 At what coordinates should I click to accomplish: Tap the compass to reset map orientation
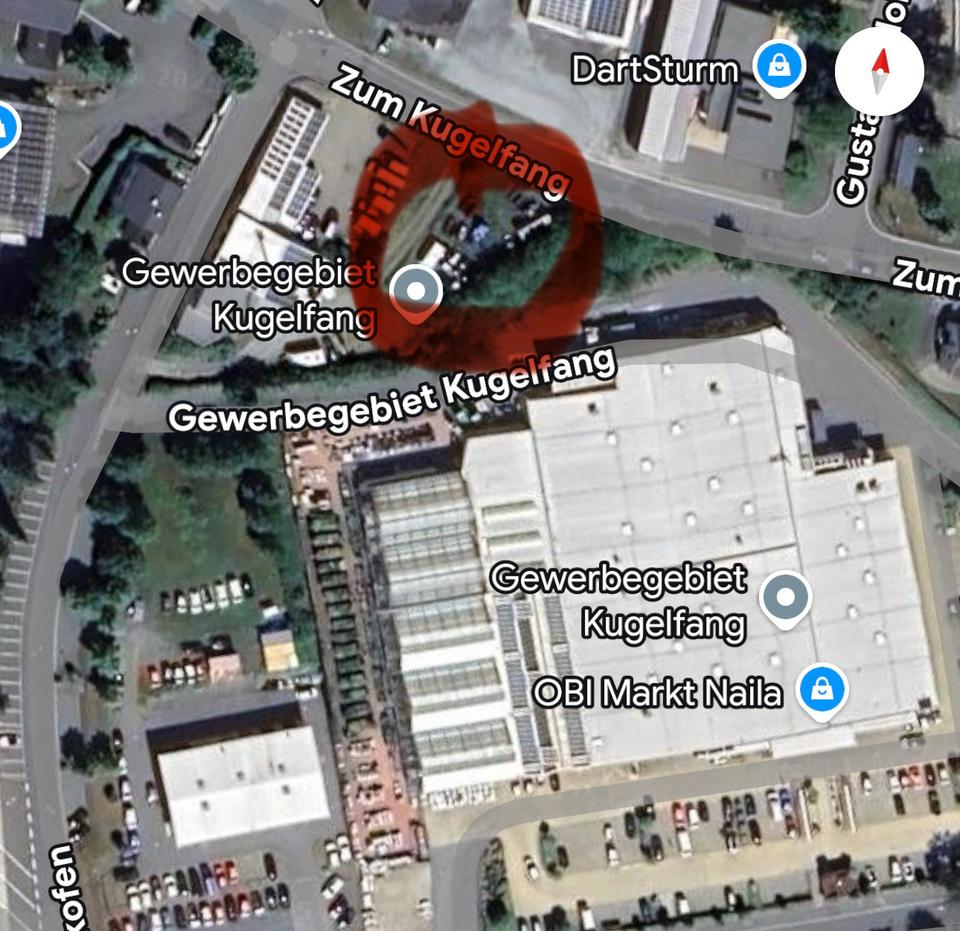pos(879,71)
